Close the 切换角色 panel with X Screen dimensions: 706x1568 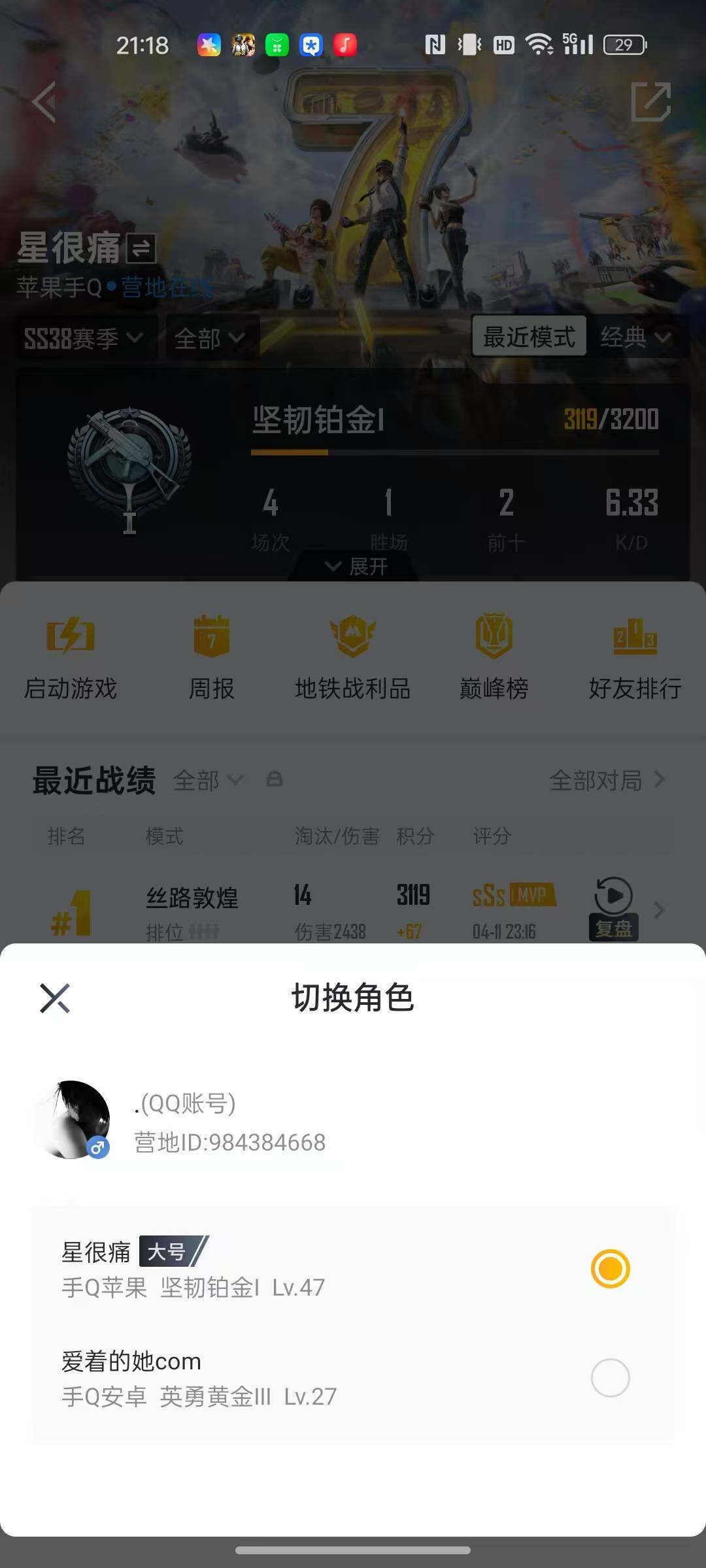[x=56, y=997]
